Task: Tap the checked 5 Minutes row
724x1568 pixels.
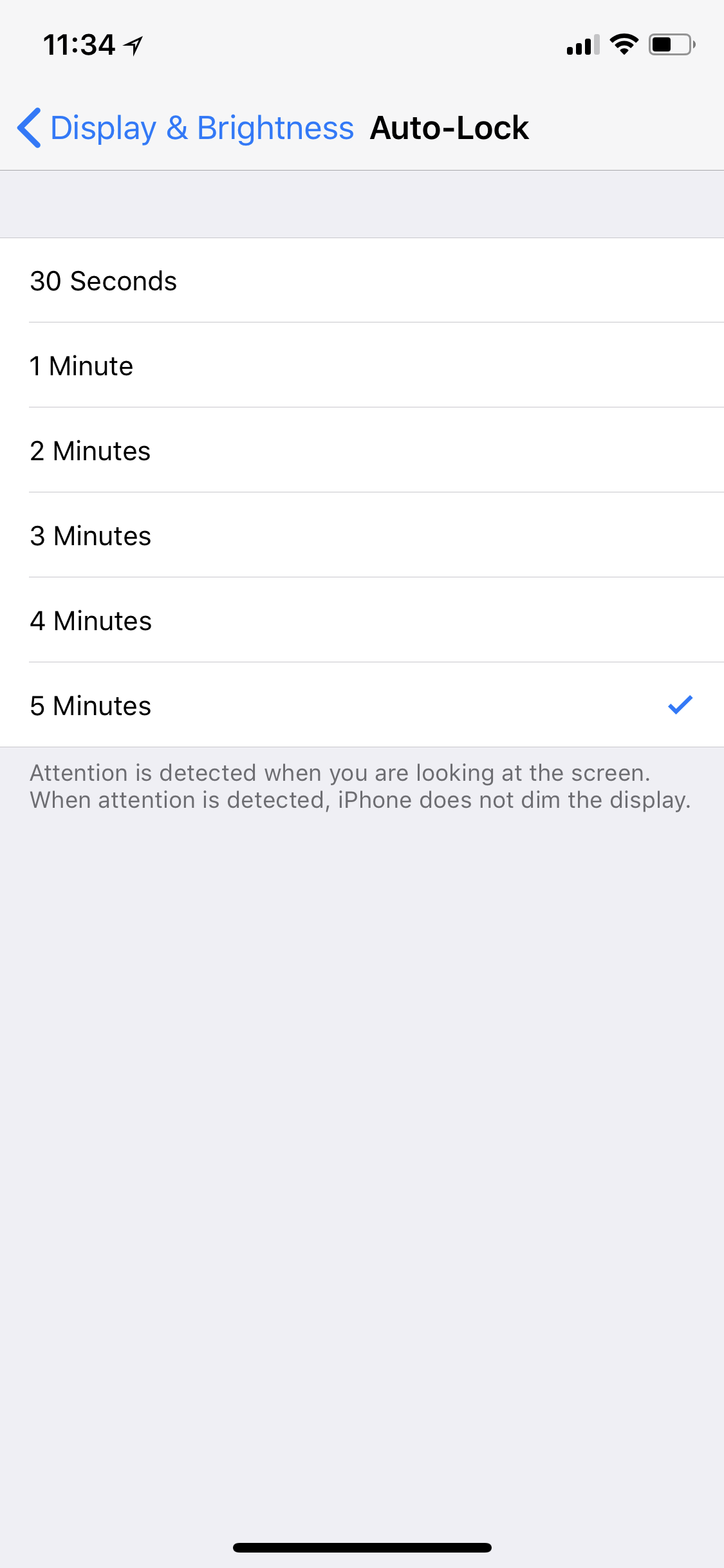Action: point(362,705)
